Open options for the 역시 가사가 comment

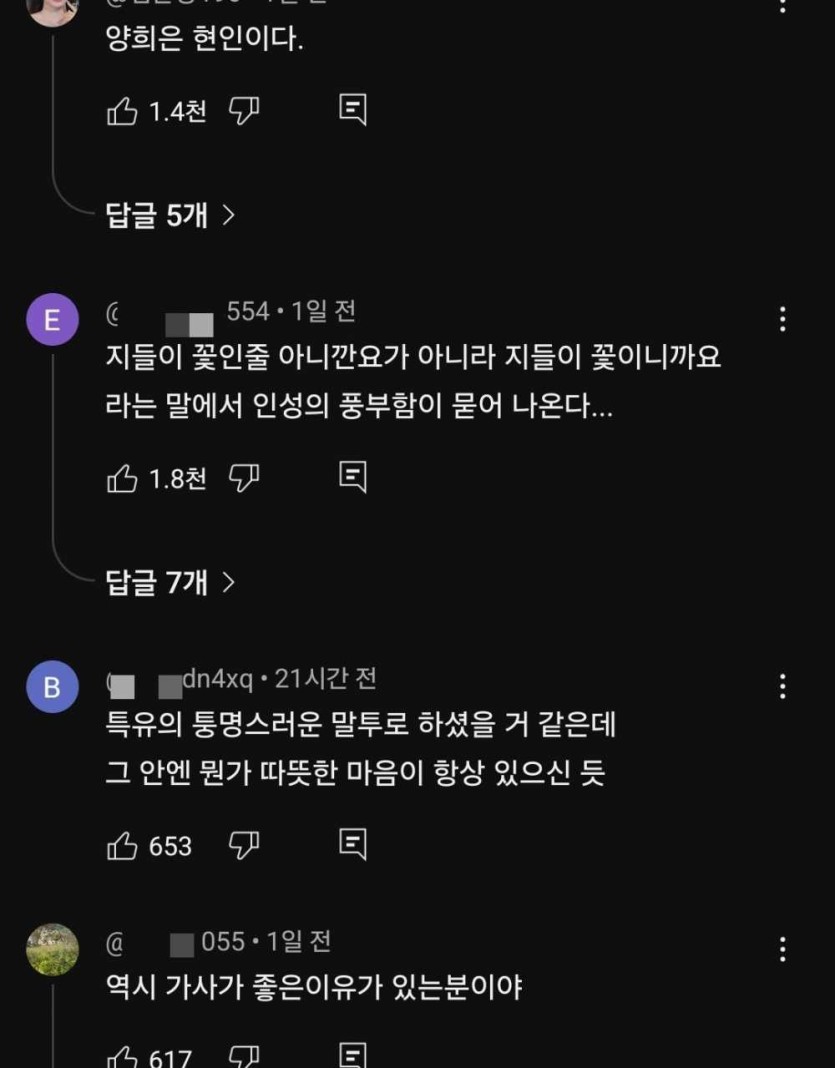[782, 948]
